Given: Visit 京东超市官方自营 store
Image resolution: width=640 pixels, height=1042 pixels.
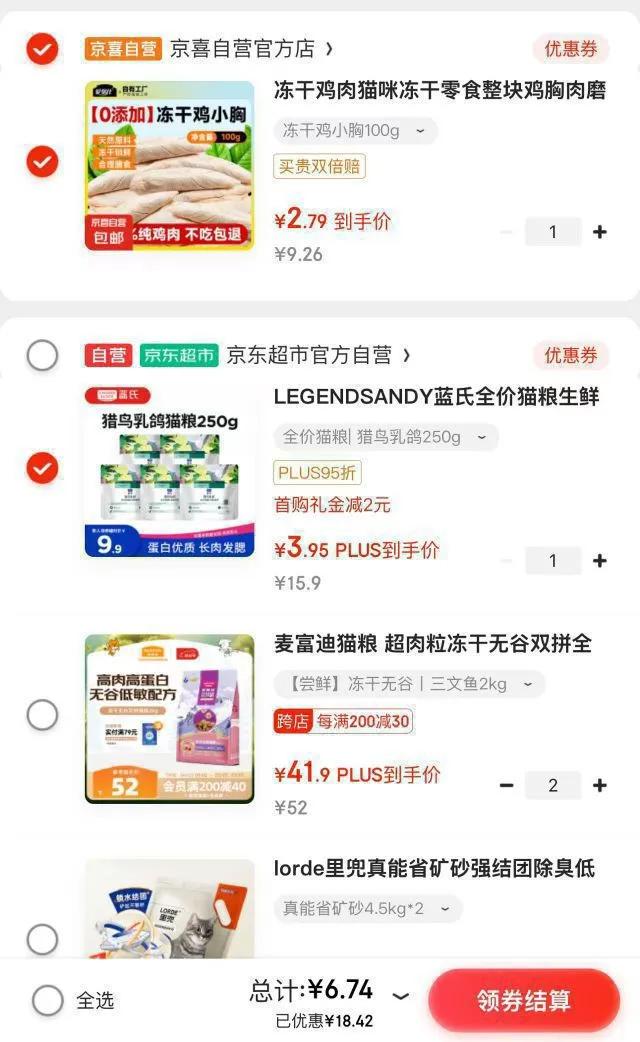Looking at the screenshot, I should pos(317,355).
